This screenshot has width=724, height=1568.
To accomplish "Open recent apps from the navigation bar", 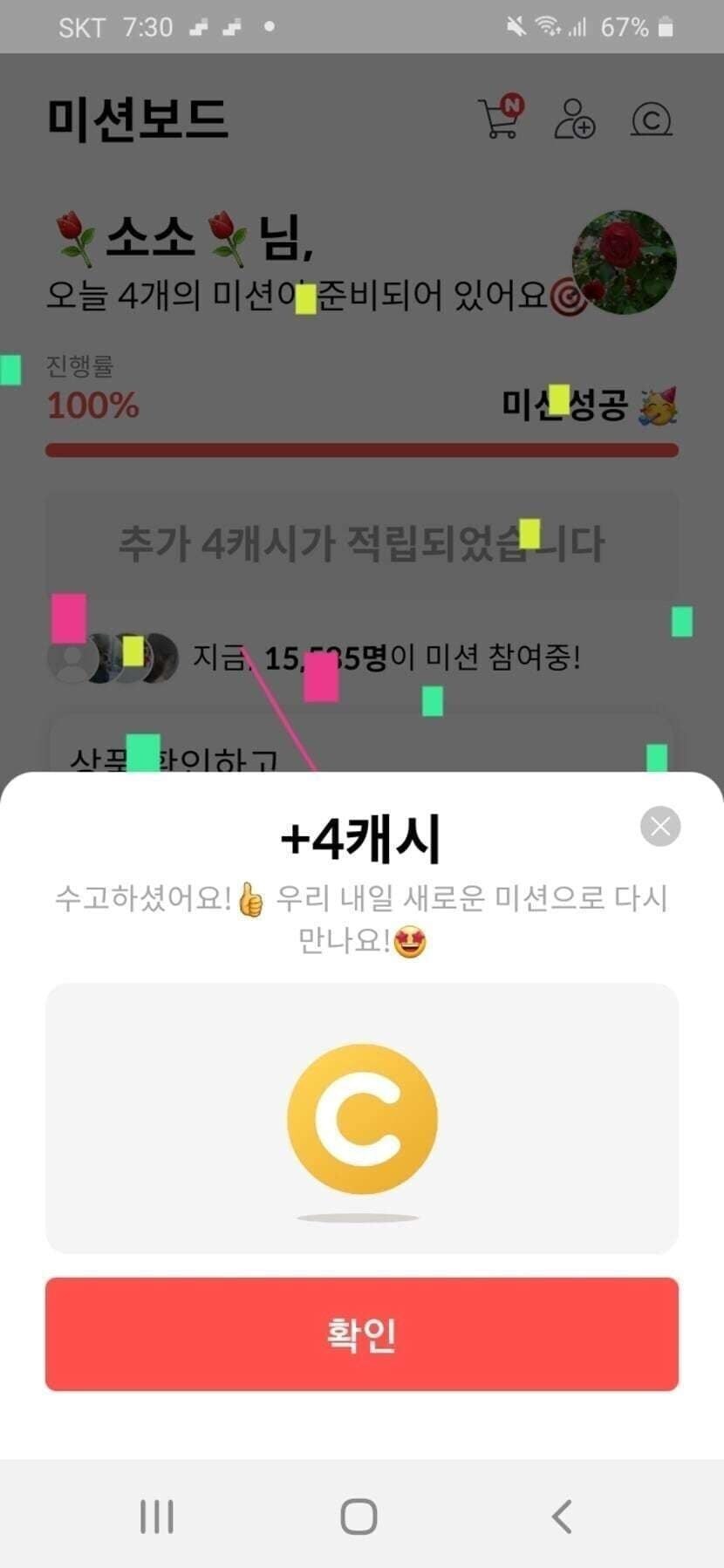I will pyautogui.click(x=157, y=1517).
